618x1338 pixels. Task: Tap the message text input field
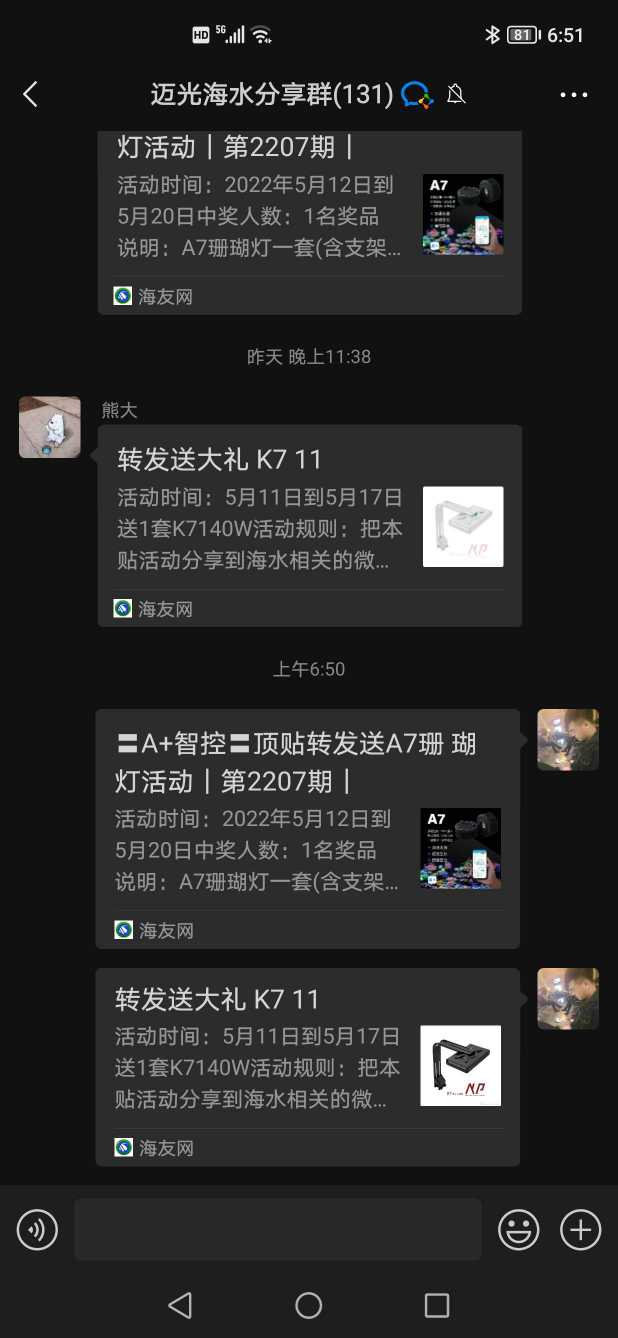(x=277, y=1229)
